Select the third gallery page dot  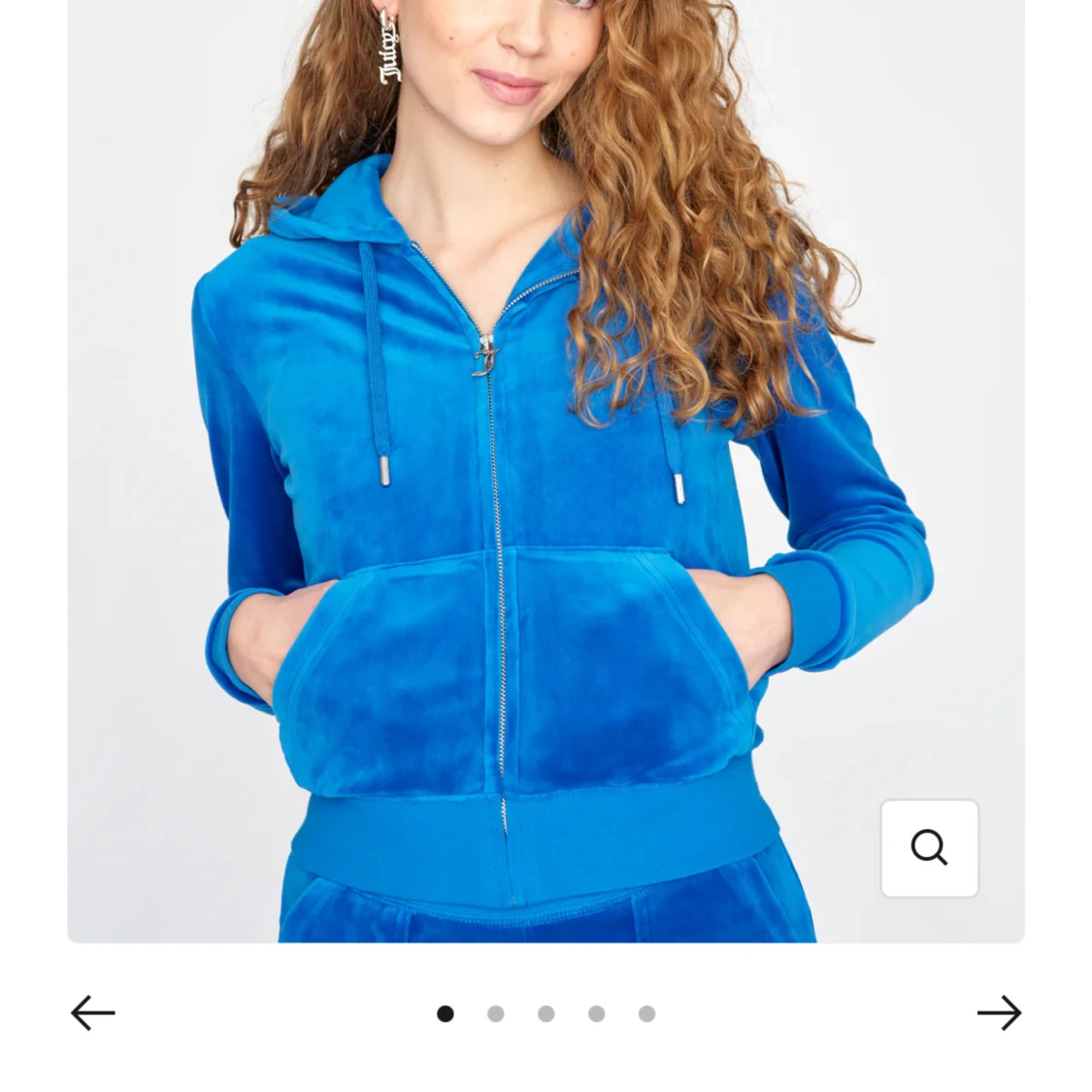click(x=546, y=1013)
